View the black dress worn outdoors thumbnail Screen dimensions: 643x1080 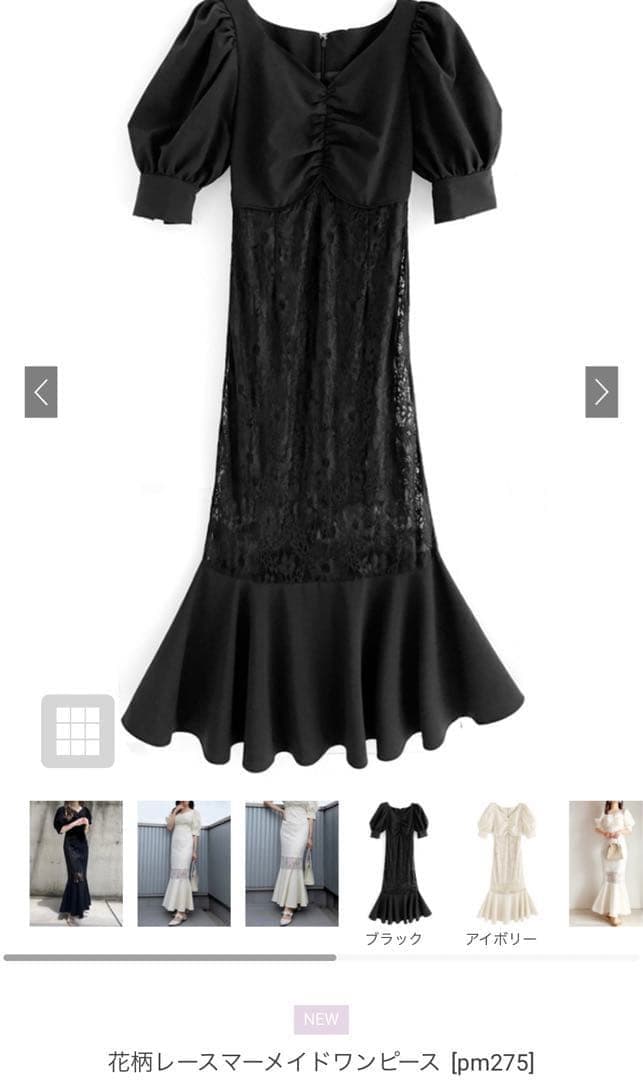click(x=76, y=863)
